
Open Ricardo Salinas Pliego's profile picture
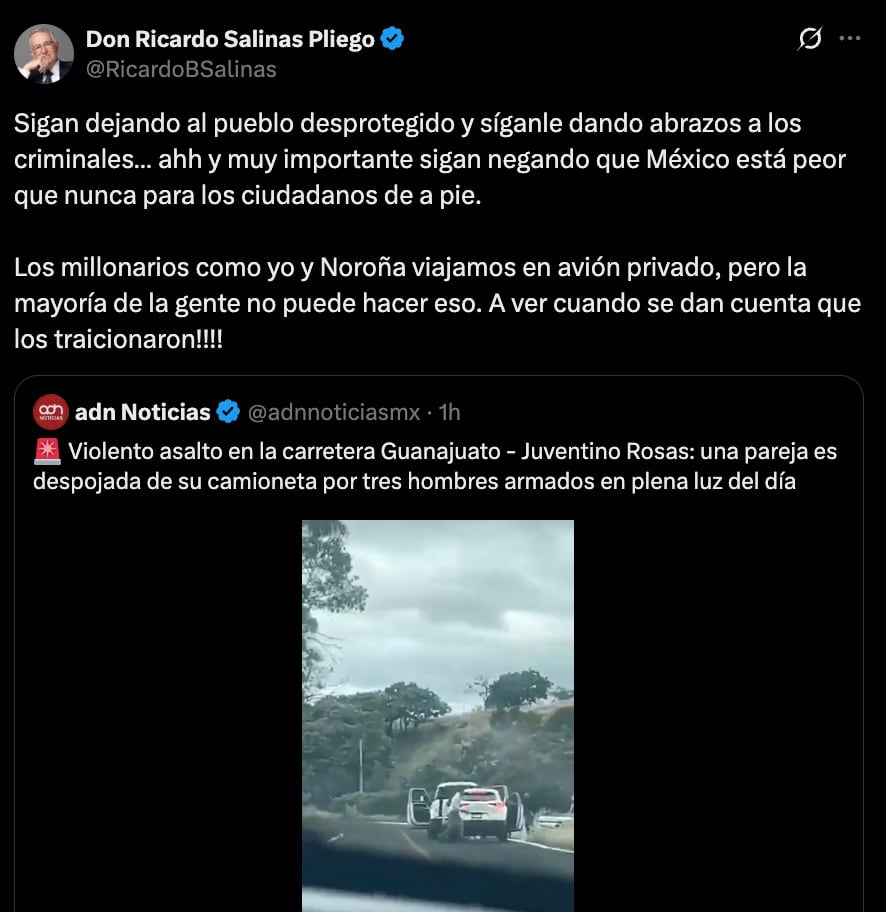tap(44, 54)
